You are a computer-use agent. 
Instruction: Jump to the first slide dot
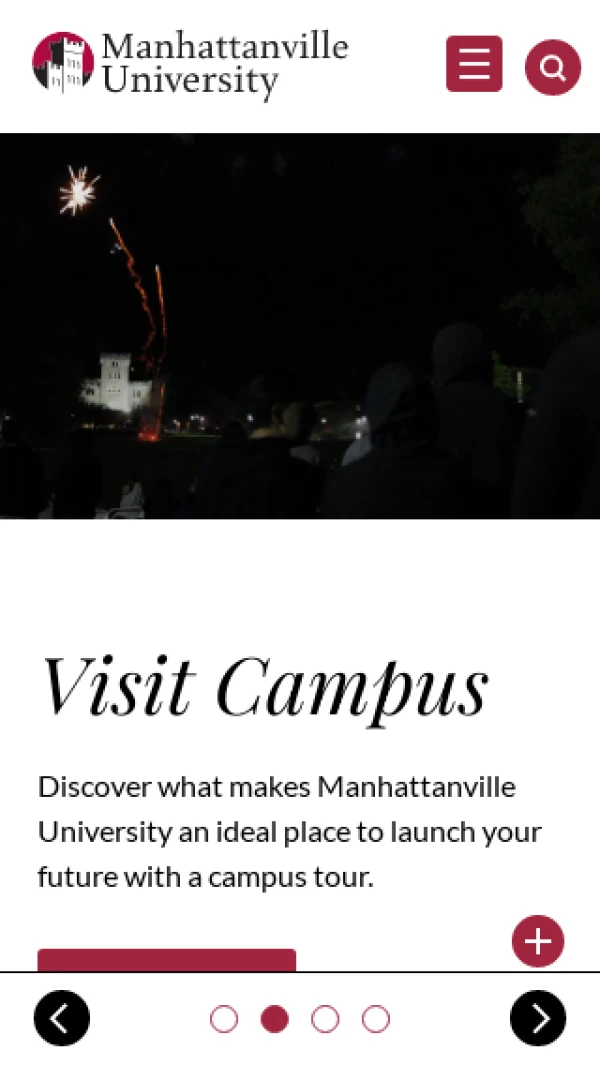224,1019
